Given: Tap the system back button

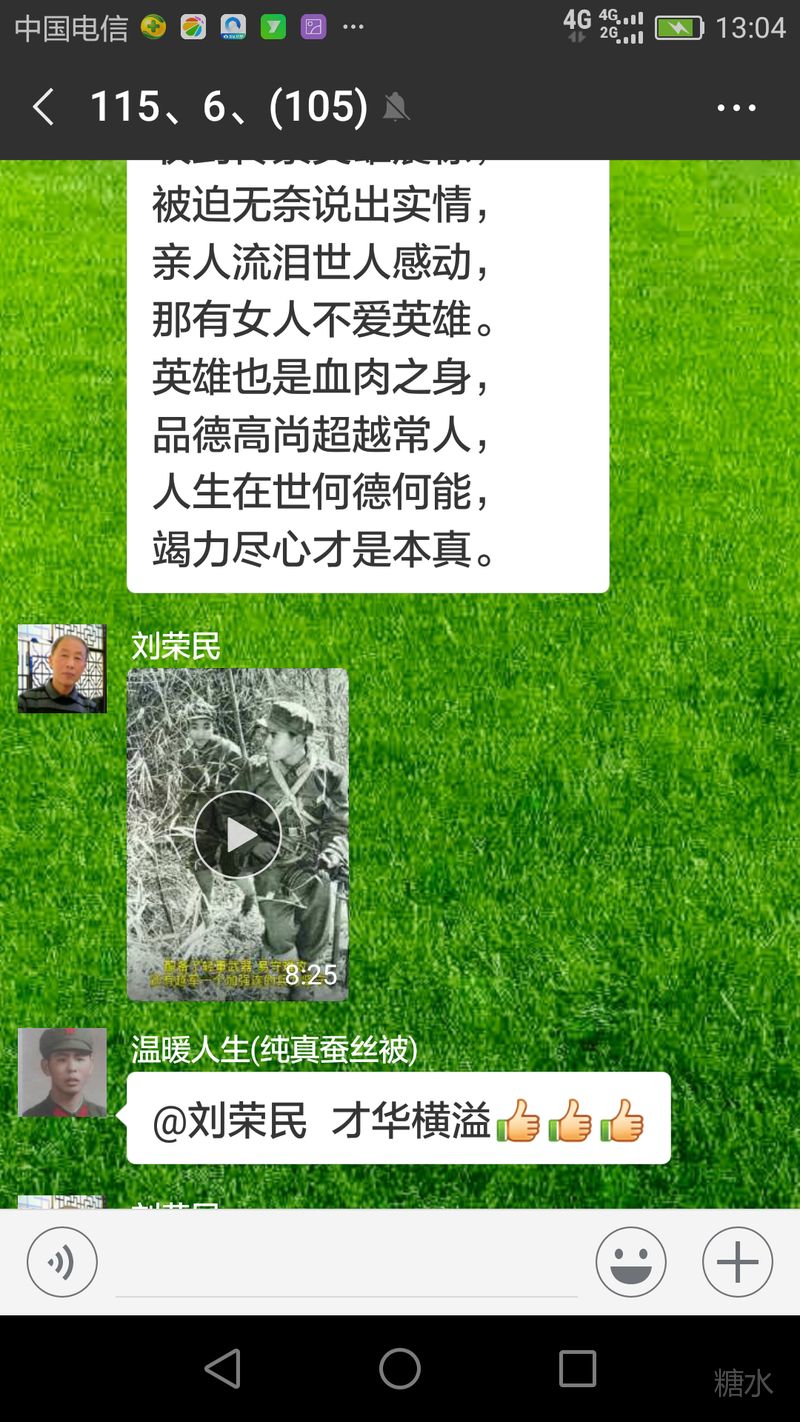Looking at the screenshot, I should (x=222, y=1368).
